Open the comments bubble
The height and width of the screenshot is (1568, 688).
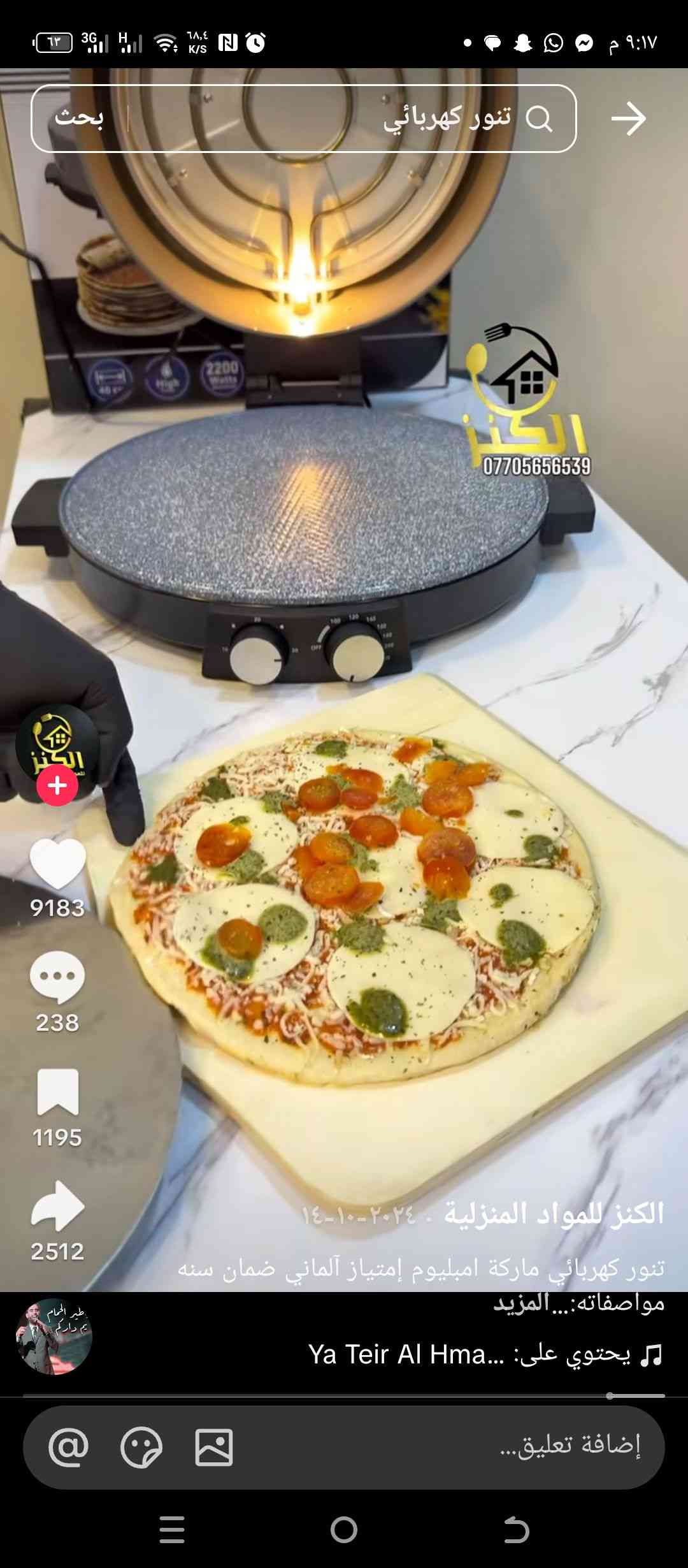click(57, 978)
